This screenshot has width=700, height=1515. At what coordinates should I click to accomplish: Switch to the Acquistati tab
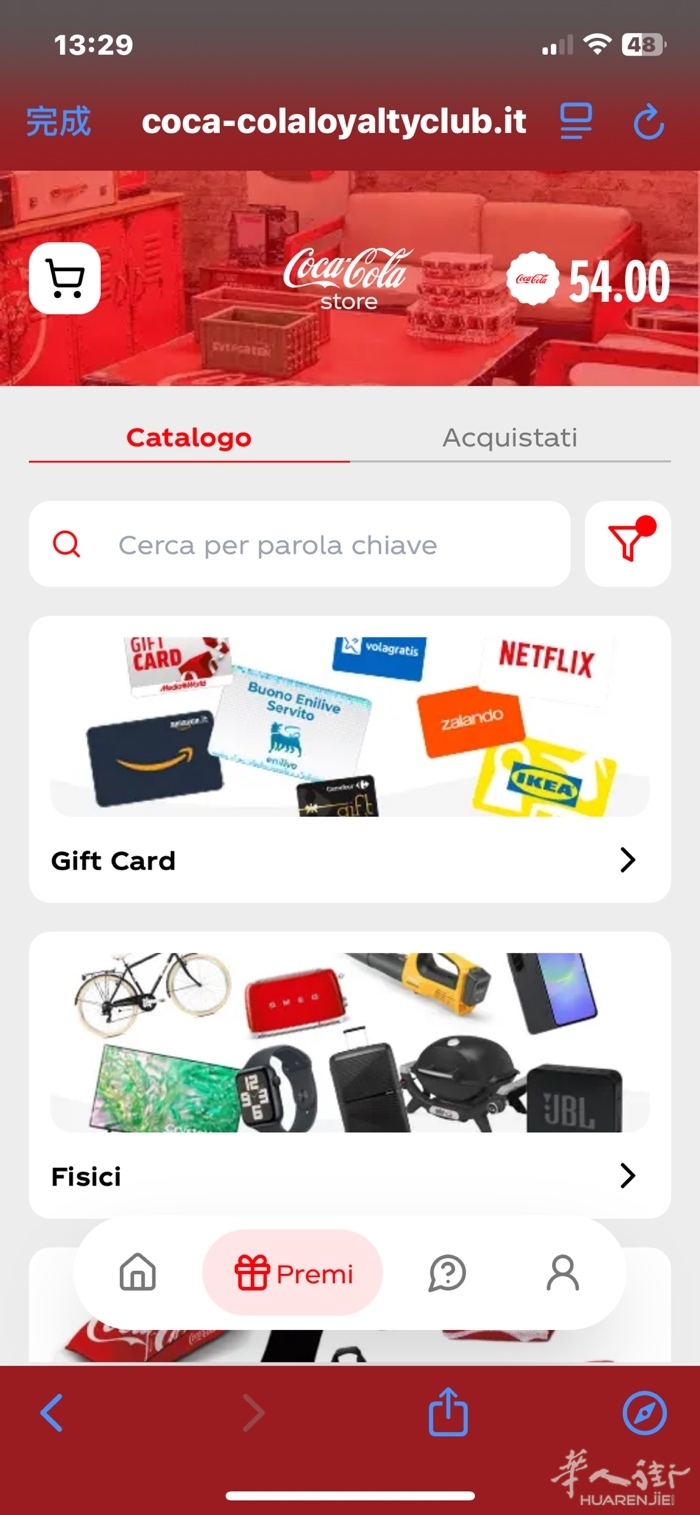coord(509,438)
